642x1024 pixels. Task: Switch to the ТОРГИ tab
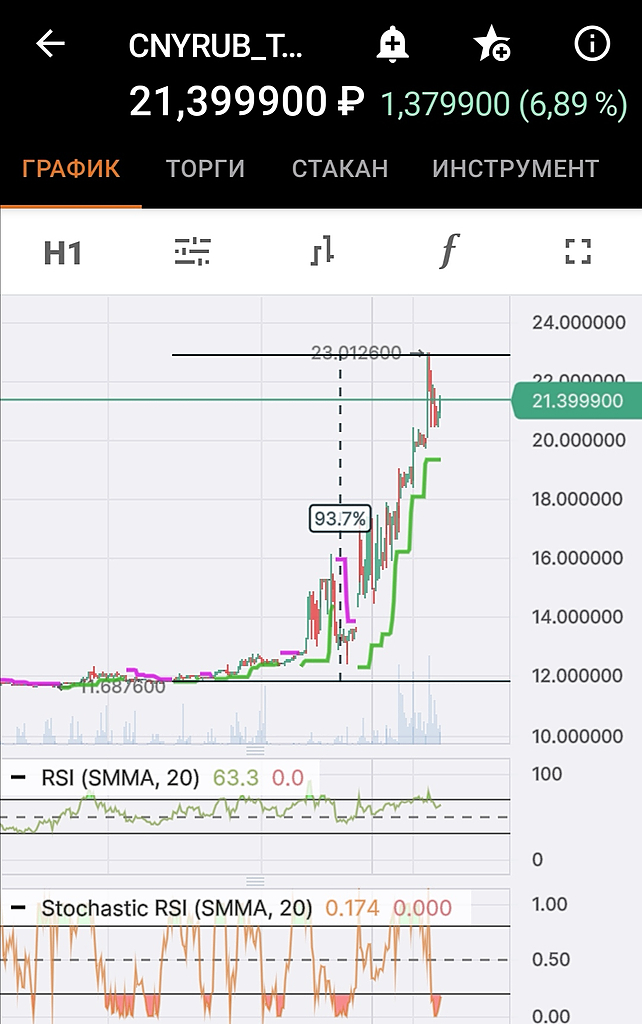pos(205,169)
